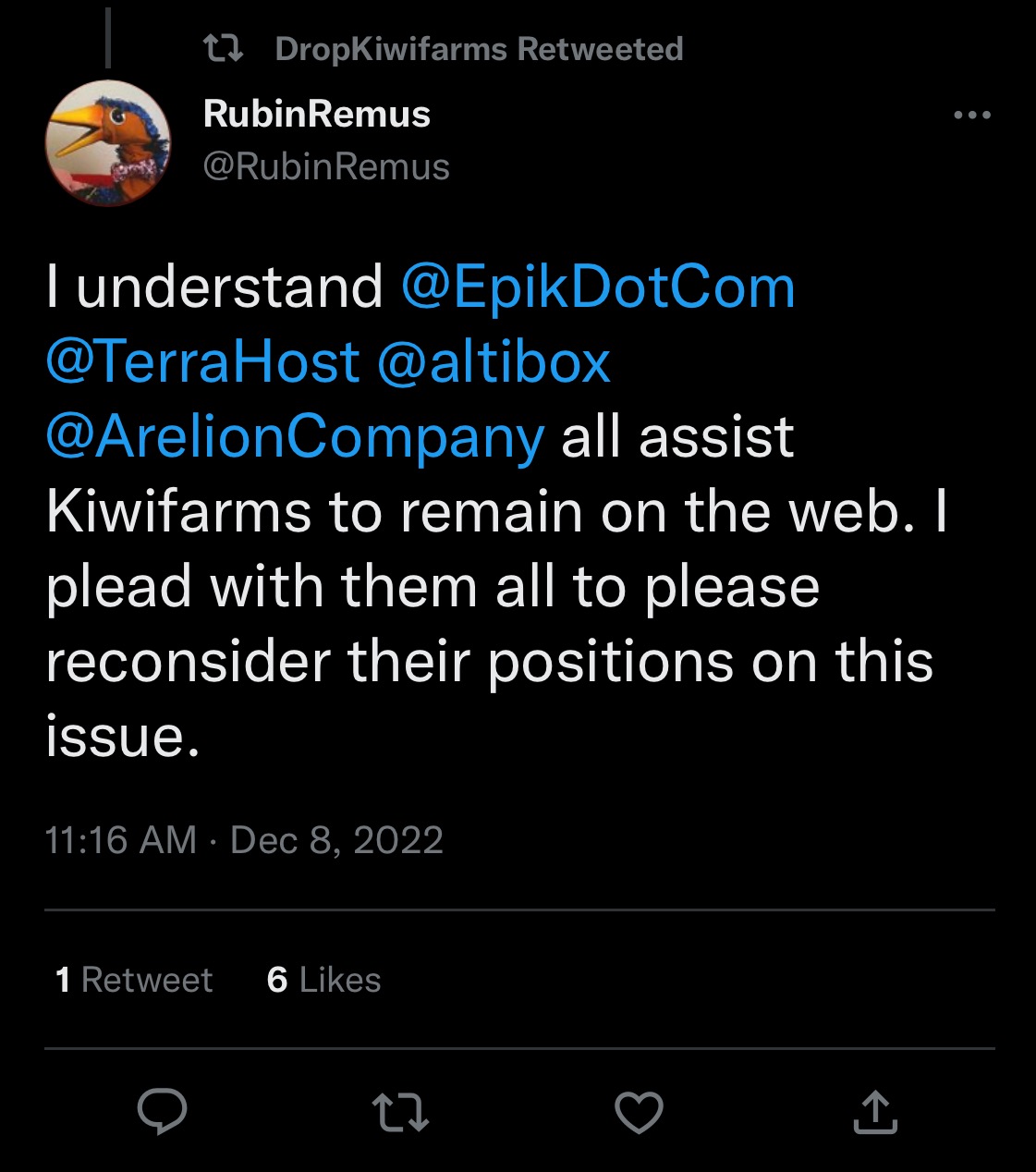View the 6 Likes list

(x=323, y=980)
